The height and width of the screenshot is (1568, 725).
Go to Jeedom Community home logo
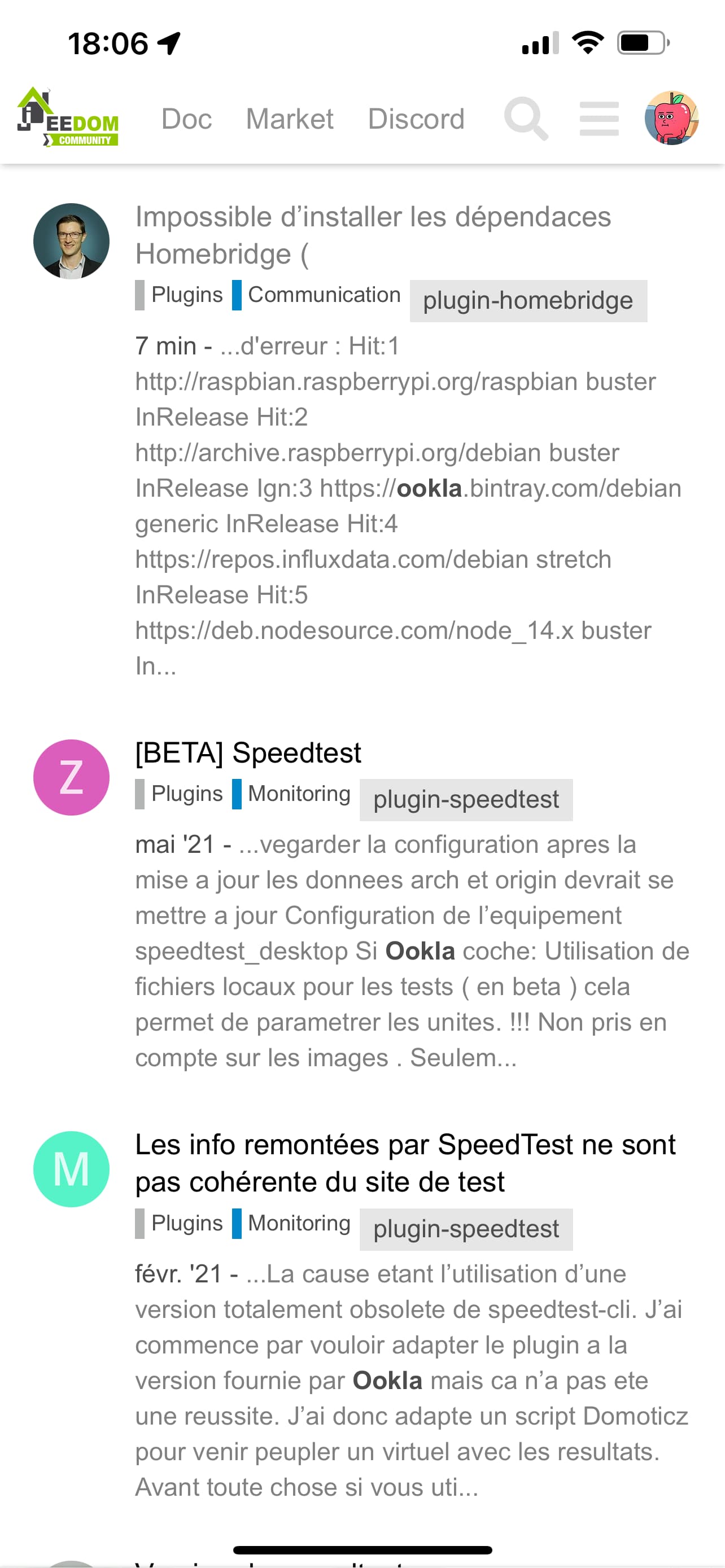pos(68,117)
